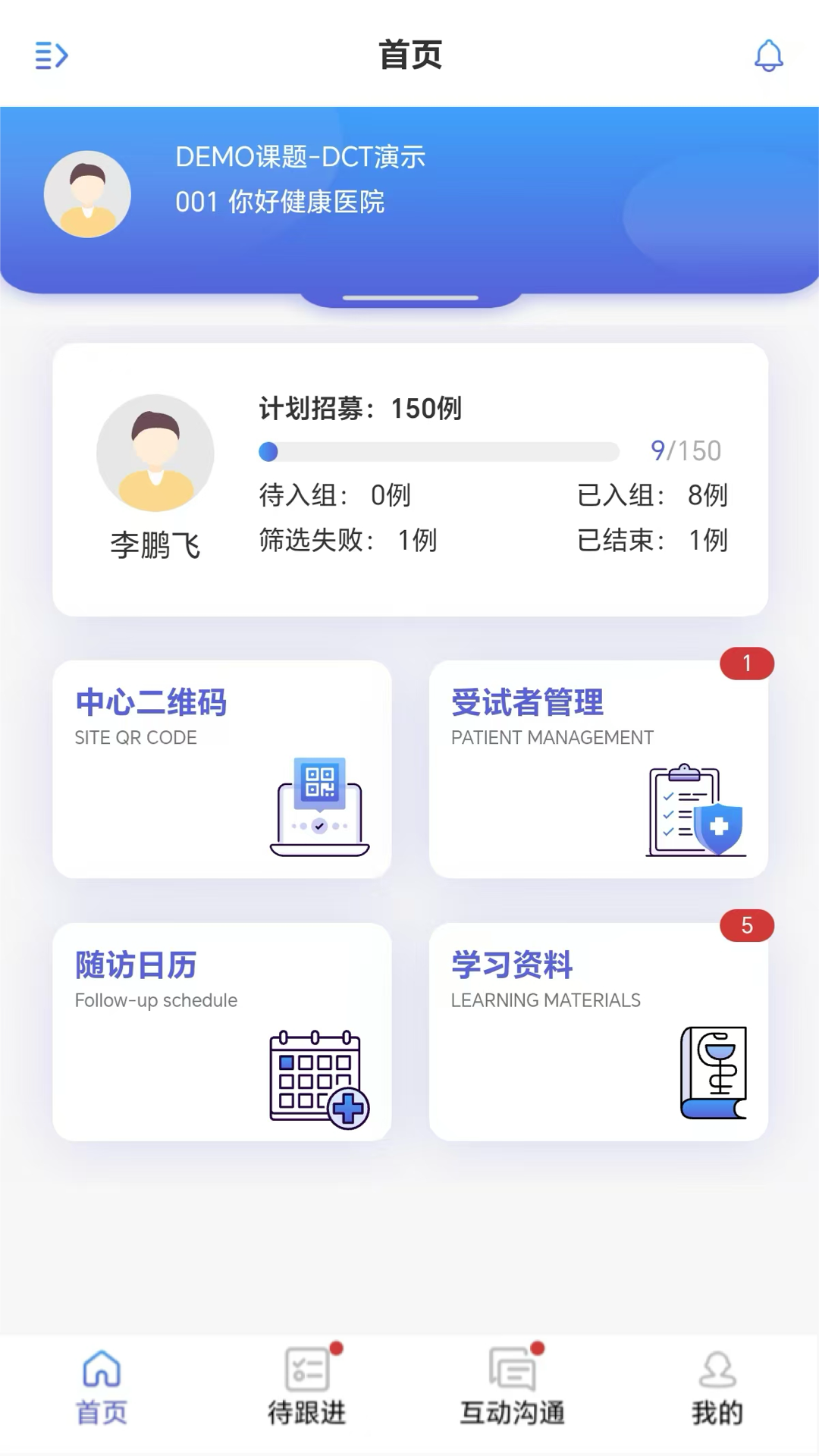Click the user avatar beside DEMO课题-DCT演示
Viewport: 819px width, 1456px height.
[87, 193]
